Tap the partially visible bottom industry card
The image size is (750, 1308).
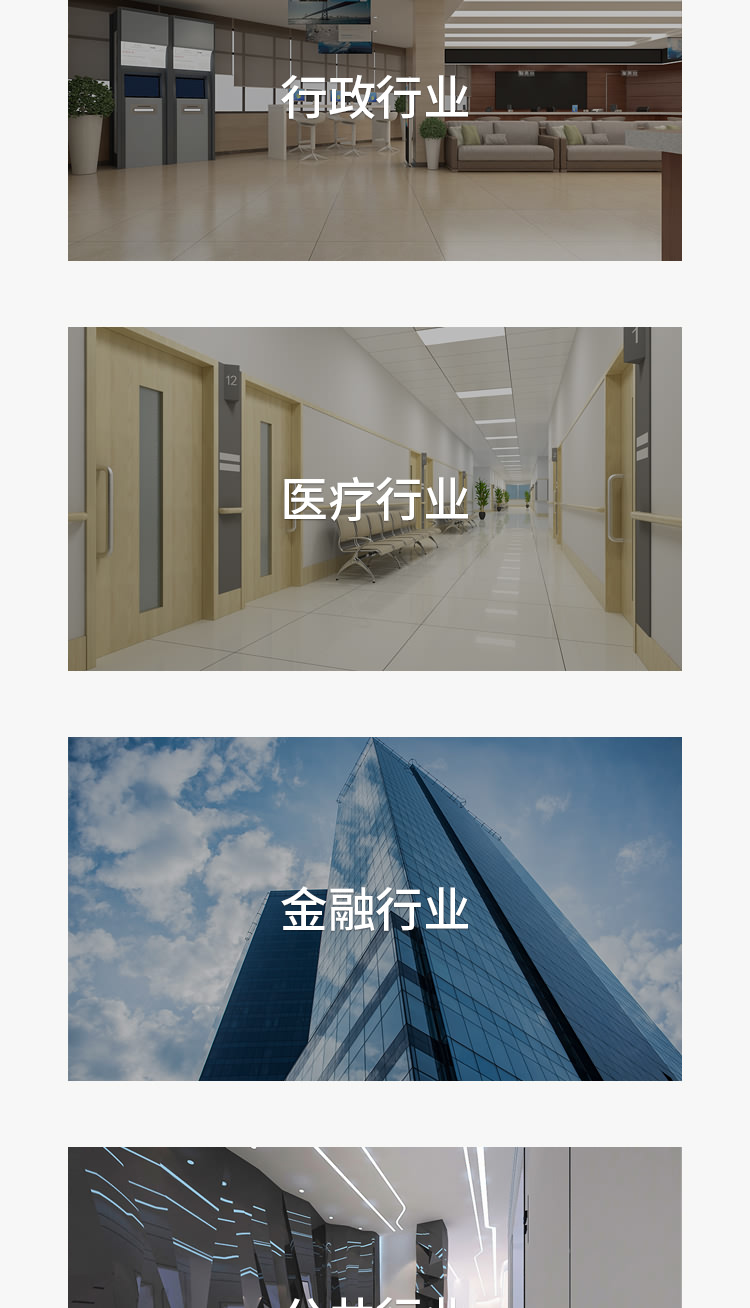(x=375, y=1228)
